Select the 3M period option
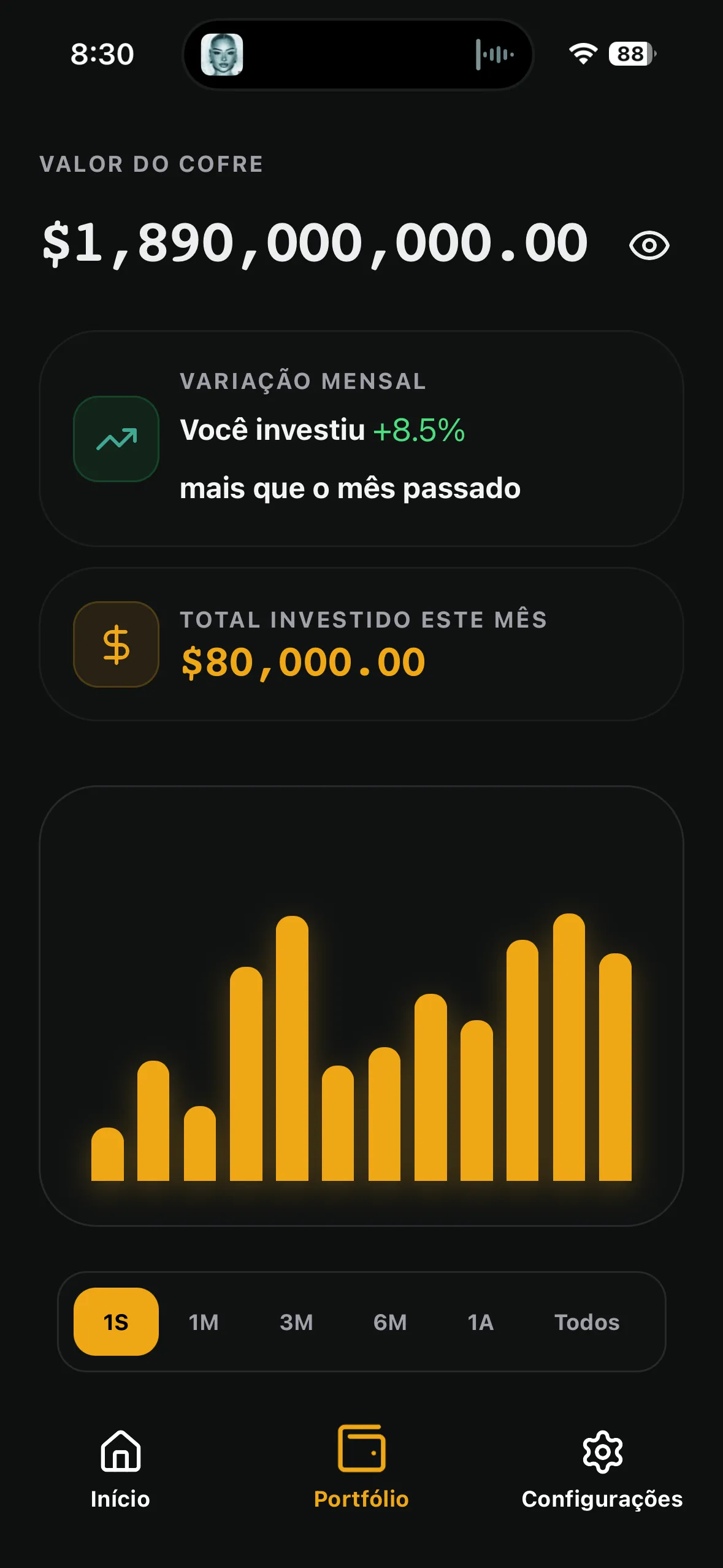The image size is (723, 1568). [x=296, y=1323]
